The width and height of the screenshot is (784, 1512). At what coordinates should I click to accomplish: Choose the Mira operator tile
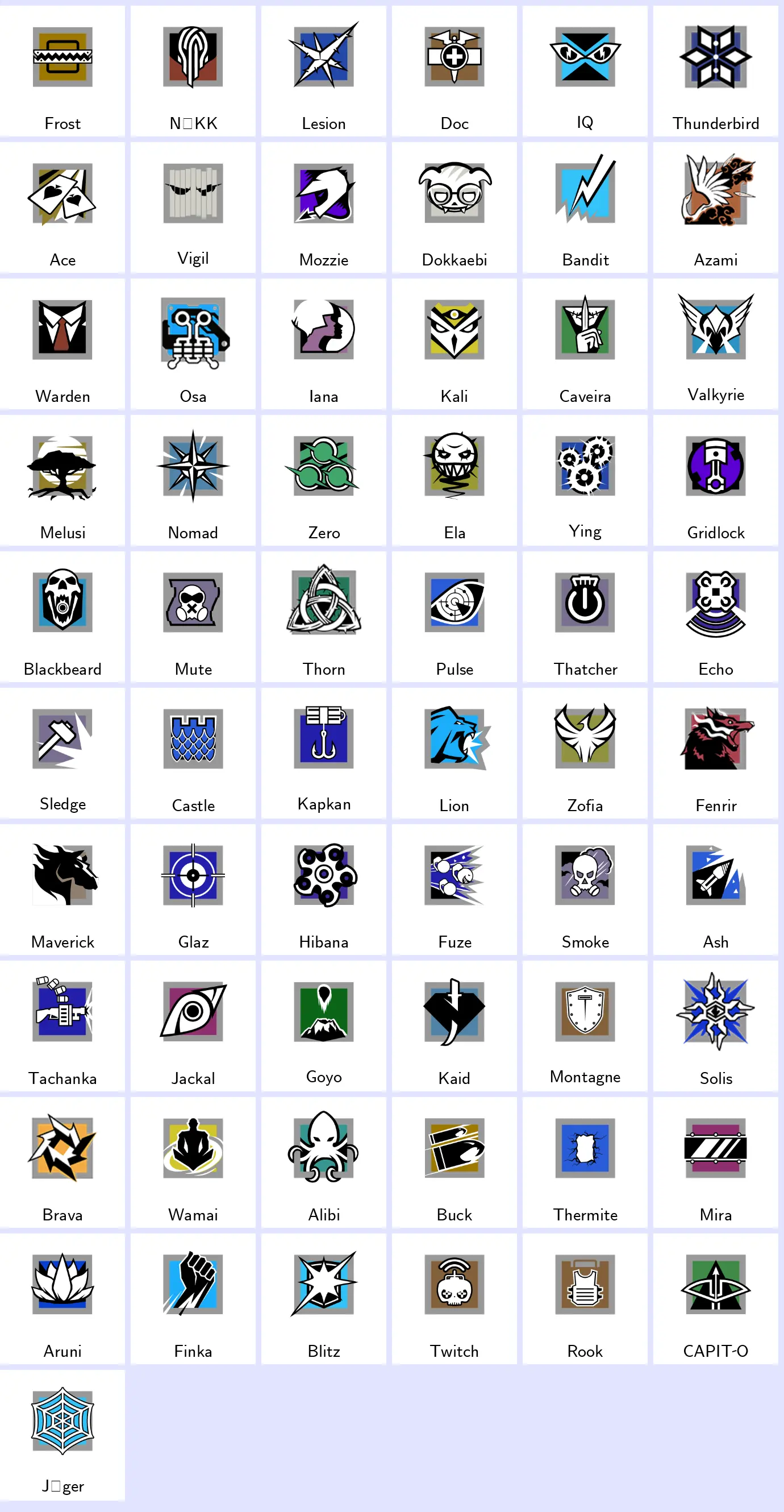coord(715,1162)
